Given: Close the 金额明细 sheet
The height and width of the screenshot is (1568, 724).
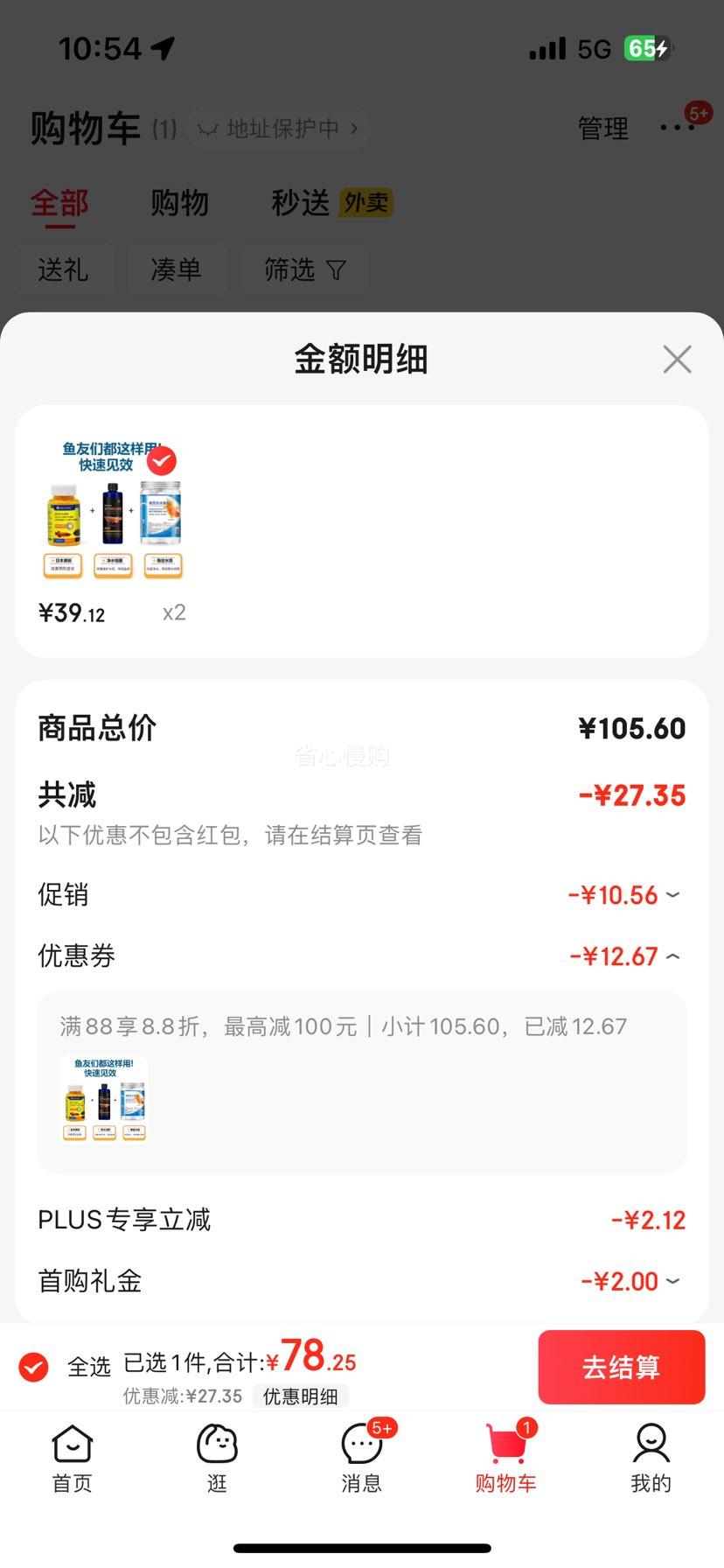Looking at the screenshot, I should pos(677,359).
